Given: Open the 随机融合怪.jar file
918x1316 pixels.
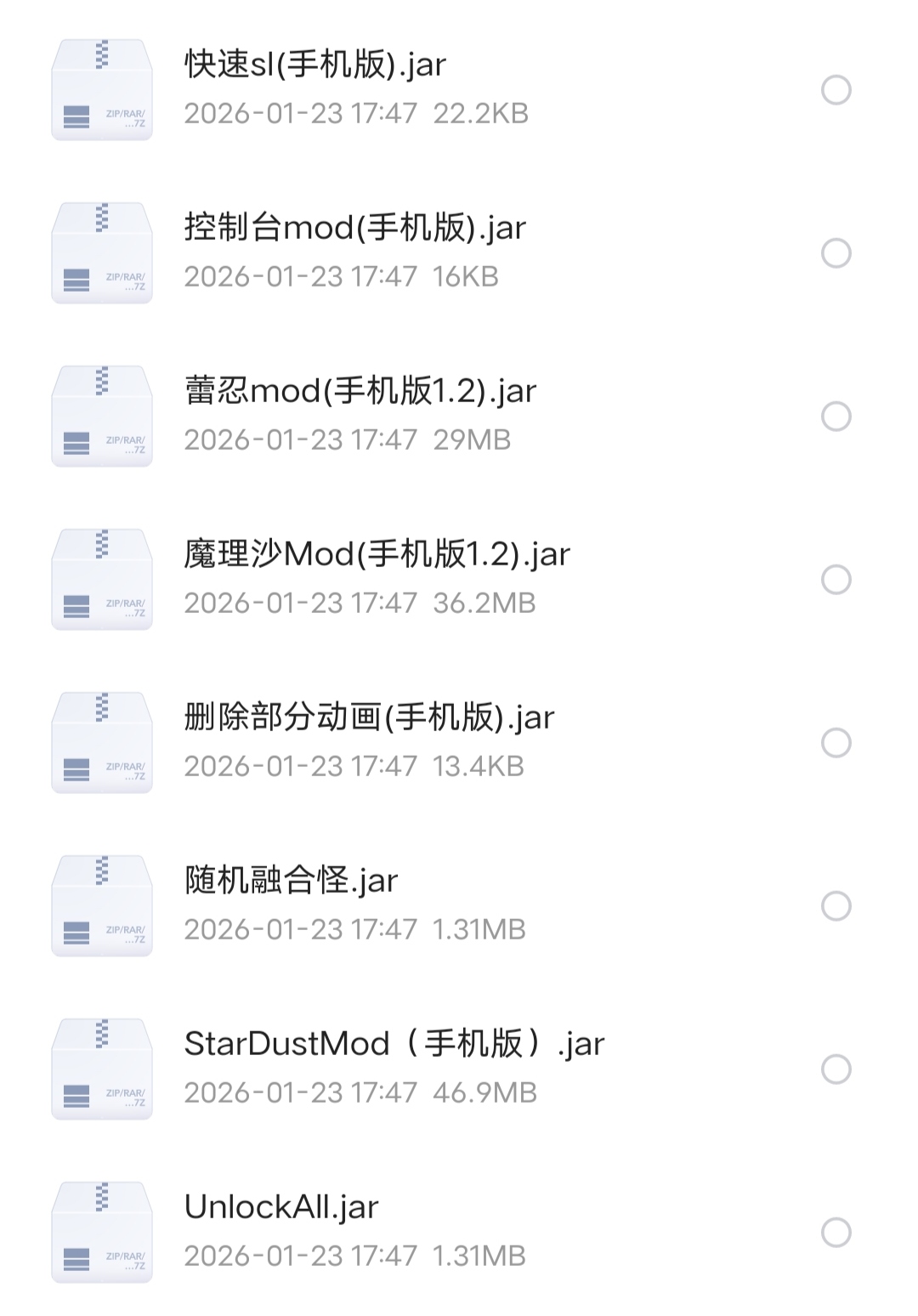Looking at the screenshot, I should pyautogui.click(x=291, y=881).
